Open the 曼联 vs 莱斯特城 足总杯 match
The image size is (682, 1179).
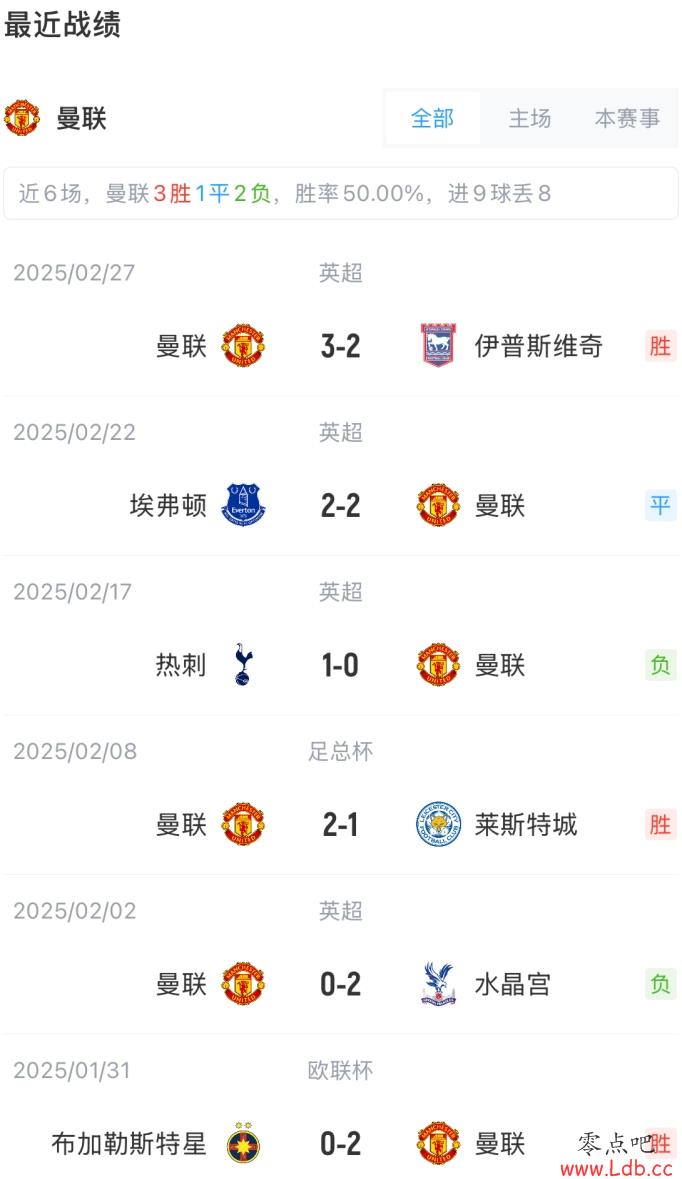(340, 825)
